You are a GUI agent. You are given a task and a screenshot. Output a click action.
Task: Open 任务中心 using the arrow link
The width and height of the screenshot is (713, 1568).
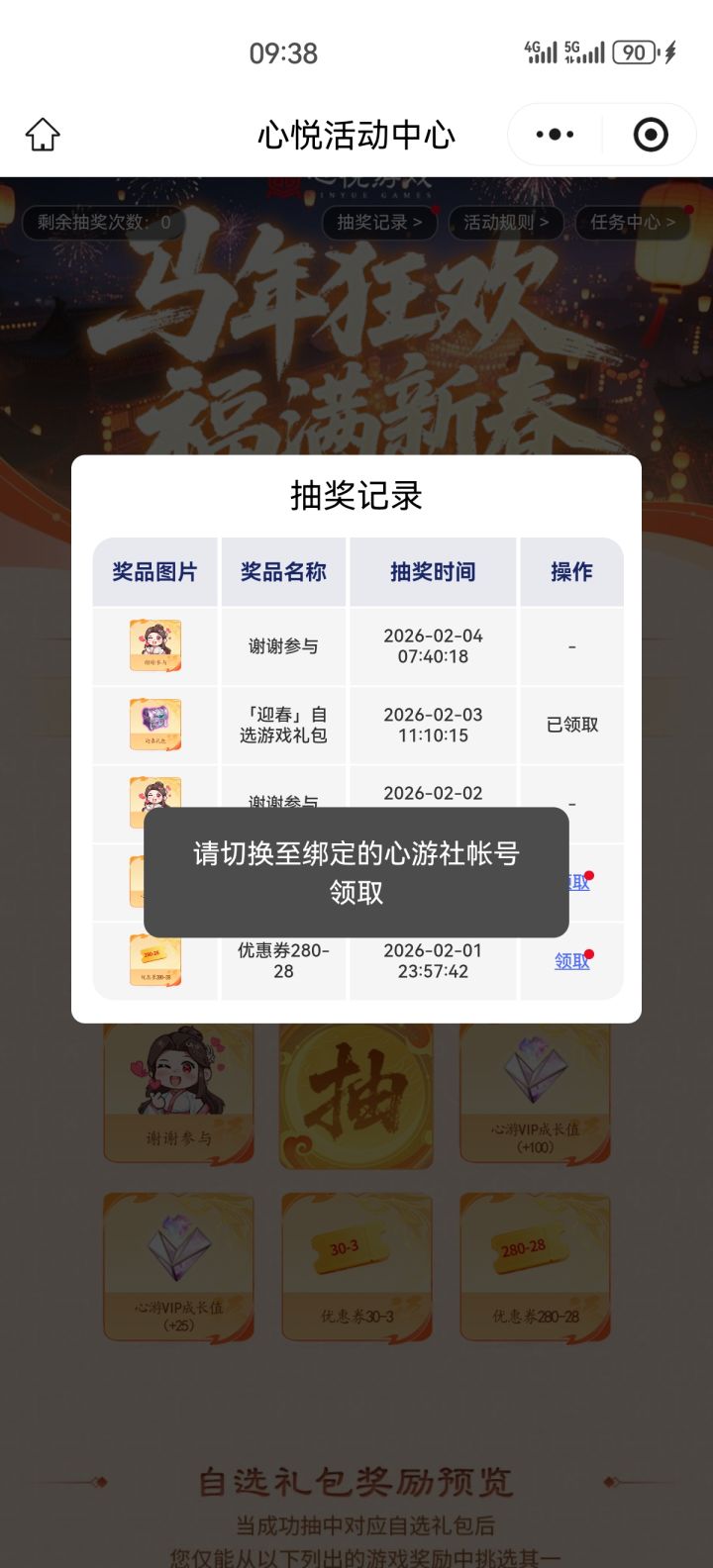(632, 223)
